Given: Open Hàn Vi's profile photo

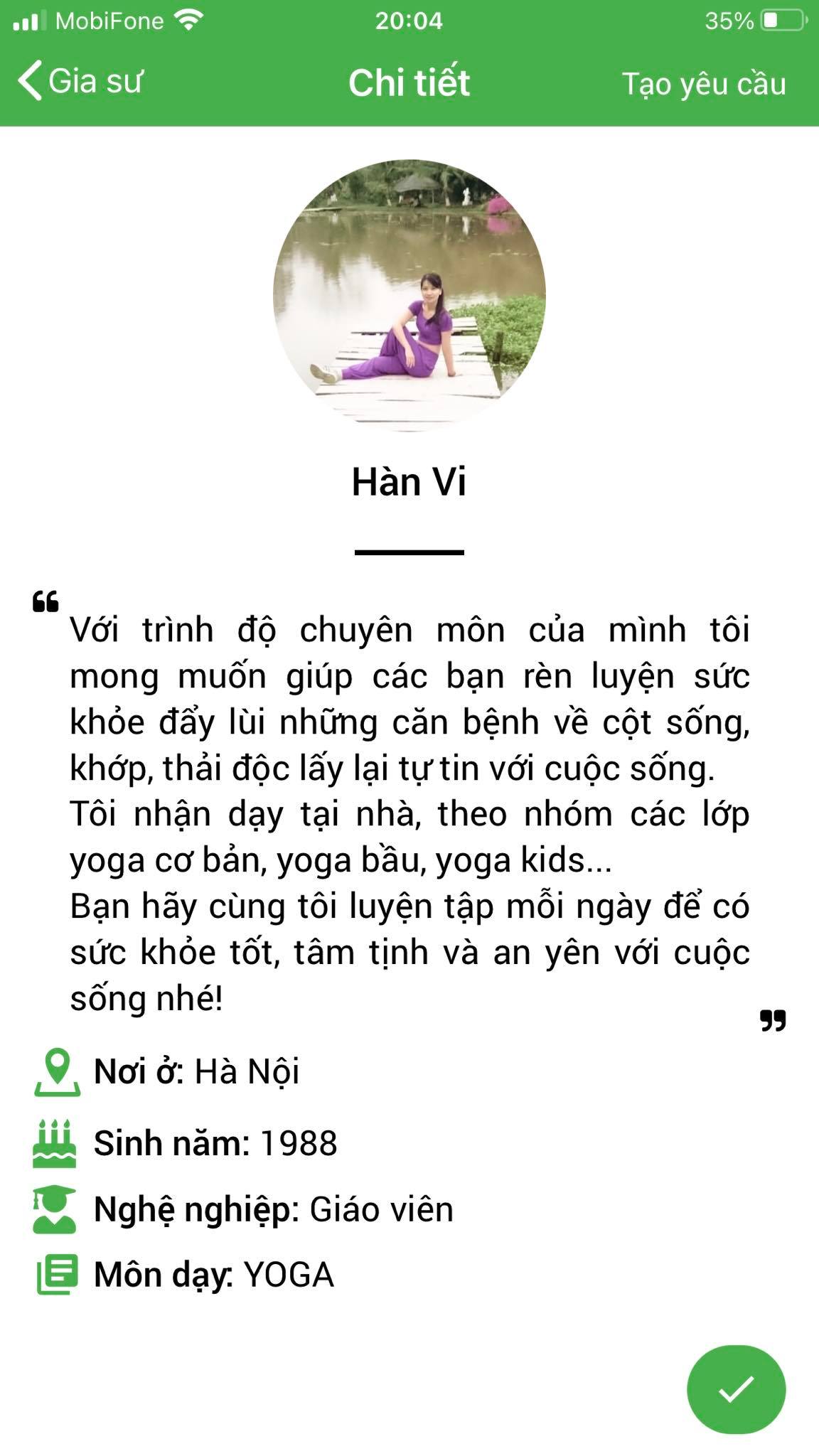Looking at the screenshot, I should click(x=409, y=295).
